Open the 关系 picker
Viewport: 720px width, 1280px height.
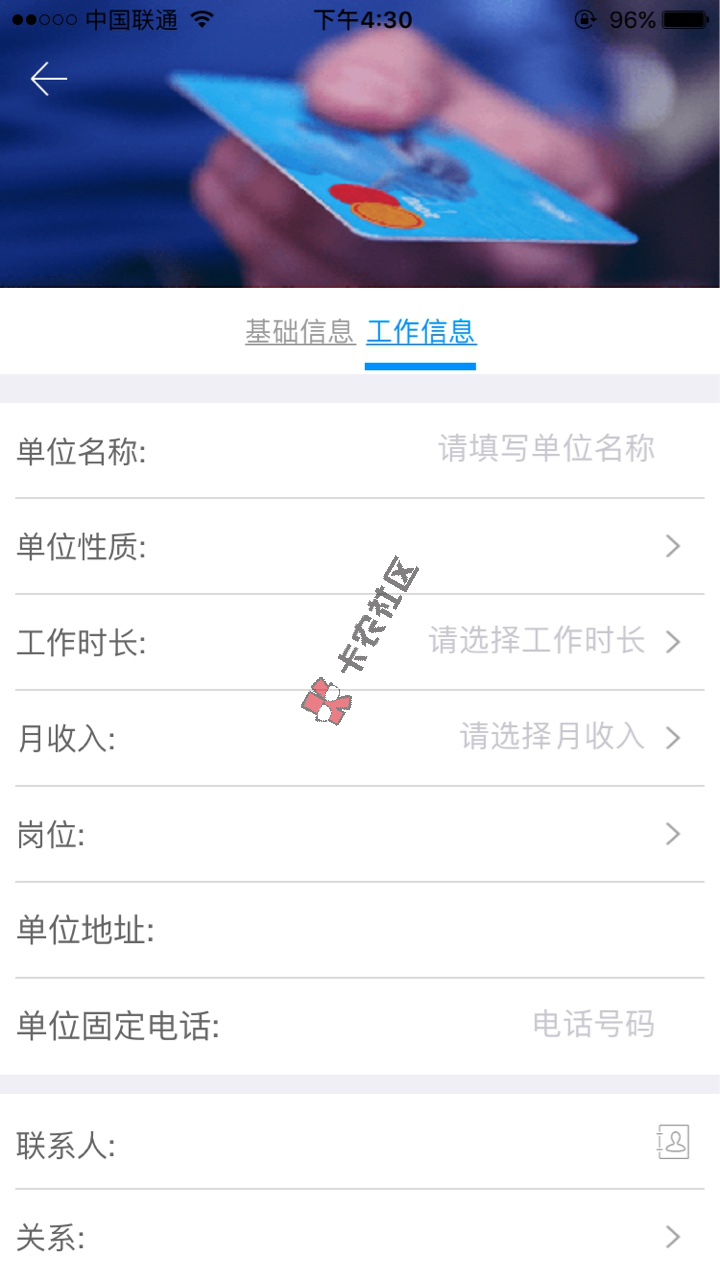672,1238
